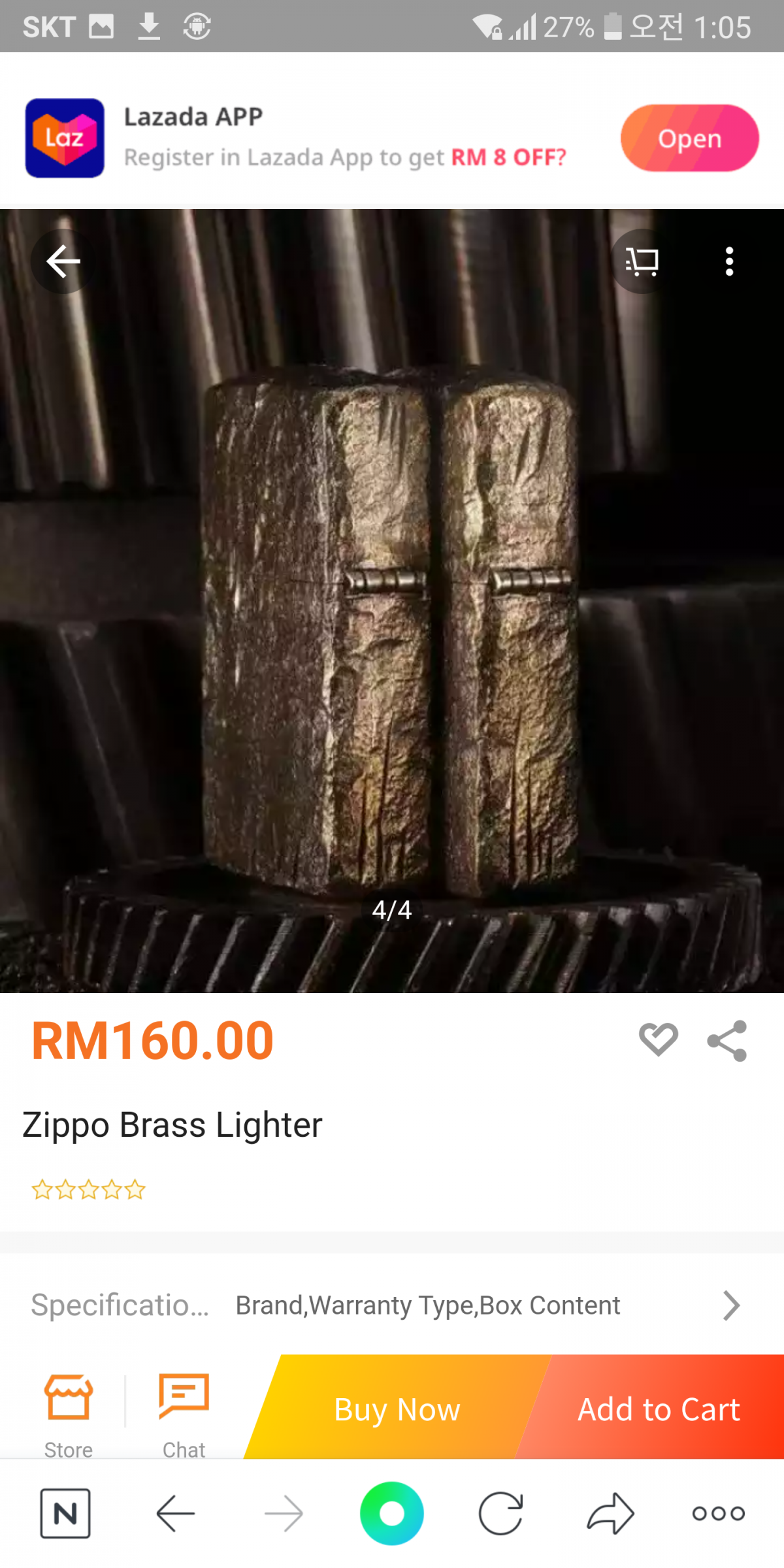
Task: Add Zippo Brass Lighter to wishlist
Action: (658, 1039)
